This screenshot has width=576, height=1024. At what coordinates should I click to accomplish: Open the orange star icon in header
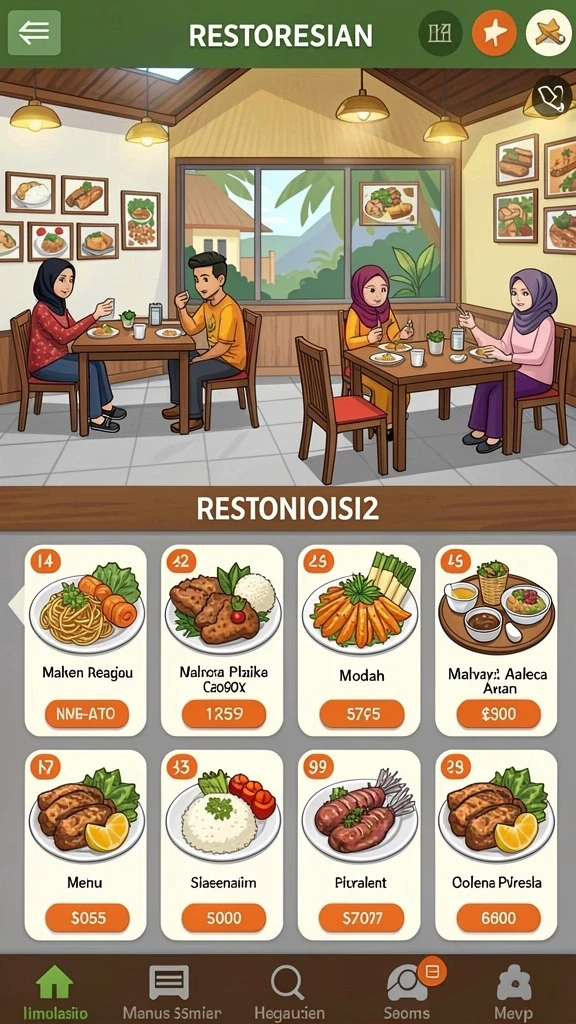point(494,33)
